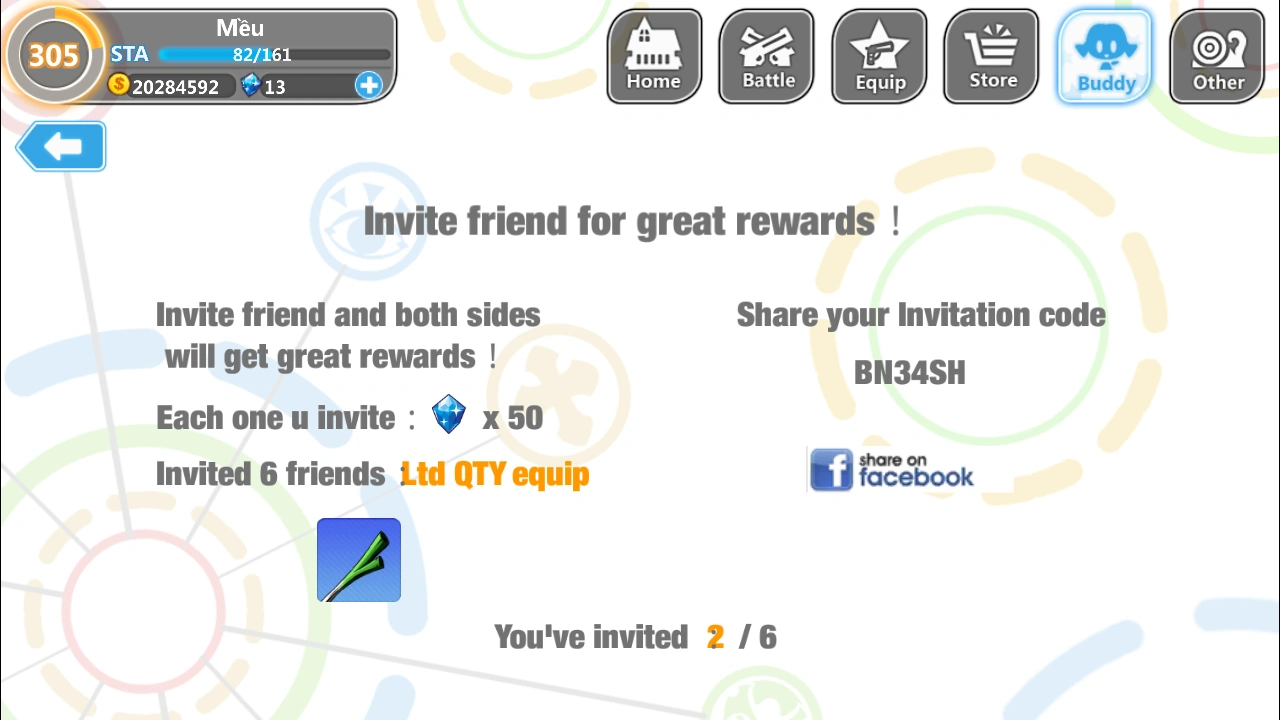Share invitation code on Facebook
The height and width of the screenshot is (720, 1280).
(x=891, y=470)
